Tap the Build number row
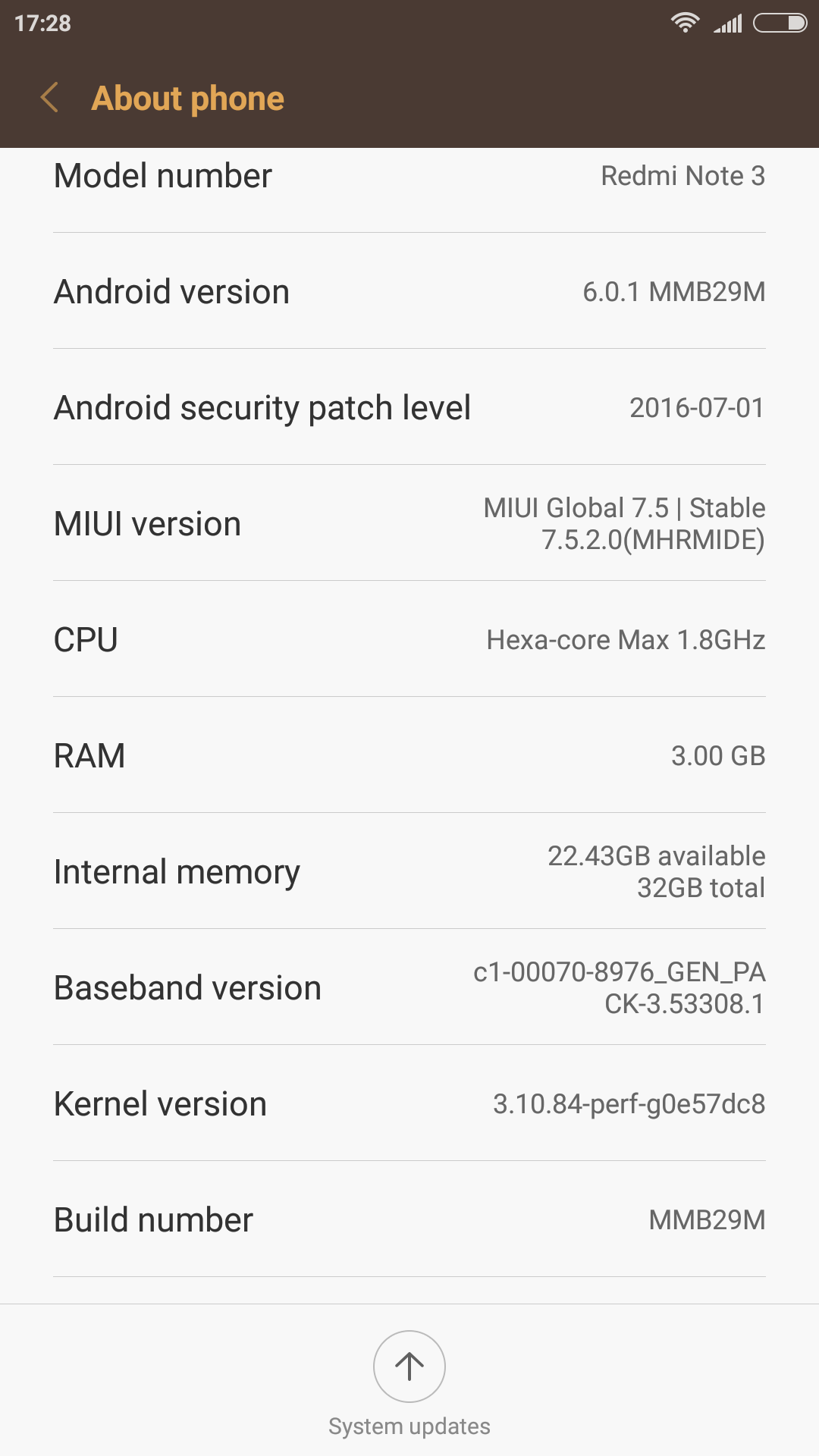This screenshot has width=819, height=1456. [x=409, y=1219]
